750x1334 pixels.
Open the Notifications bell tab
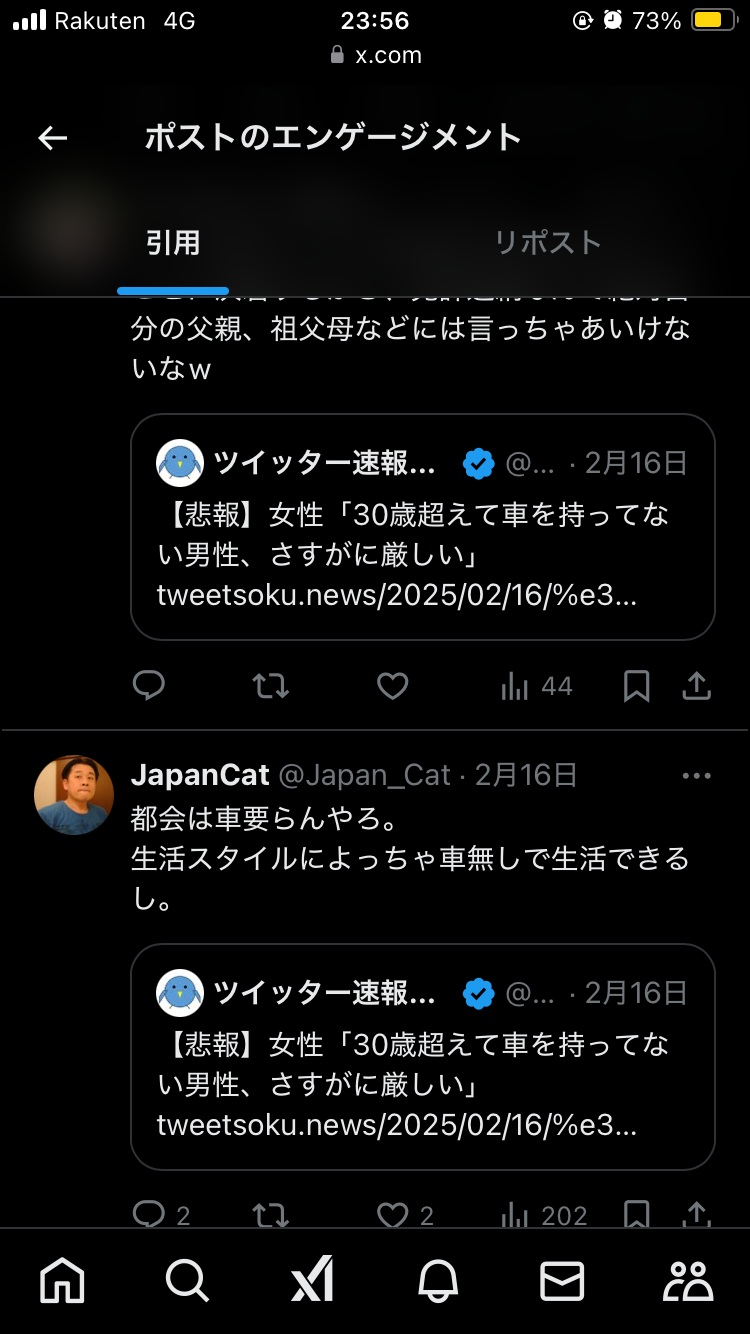click(437, 1280)
